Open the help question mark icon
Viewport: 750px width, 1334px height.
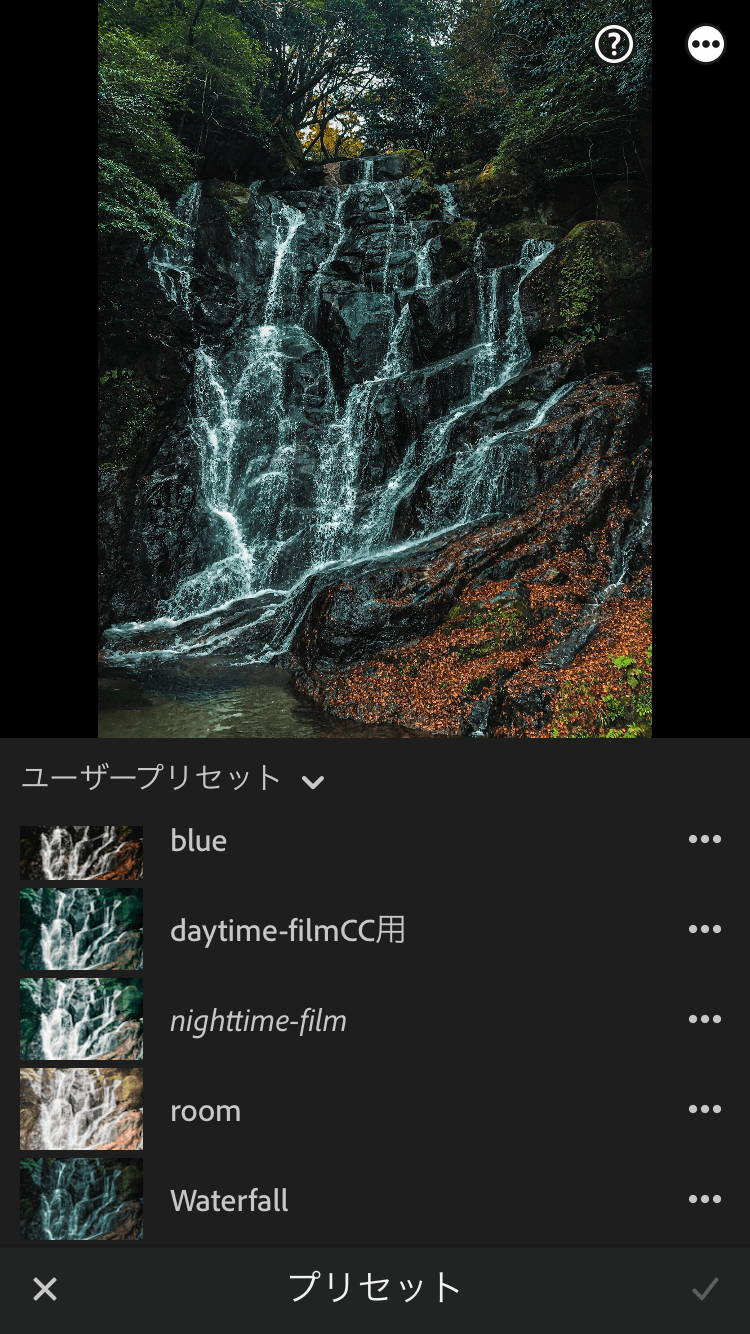pyautogui.click(x=614, y=44)
